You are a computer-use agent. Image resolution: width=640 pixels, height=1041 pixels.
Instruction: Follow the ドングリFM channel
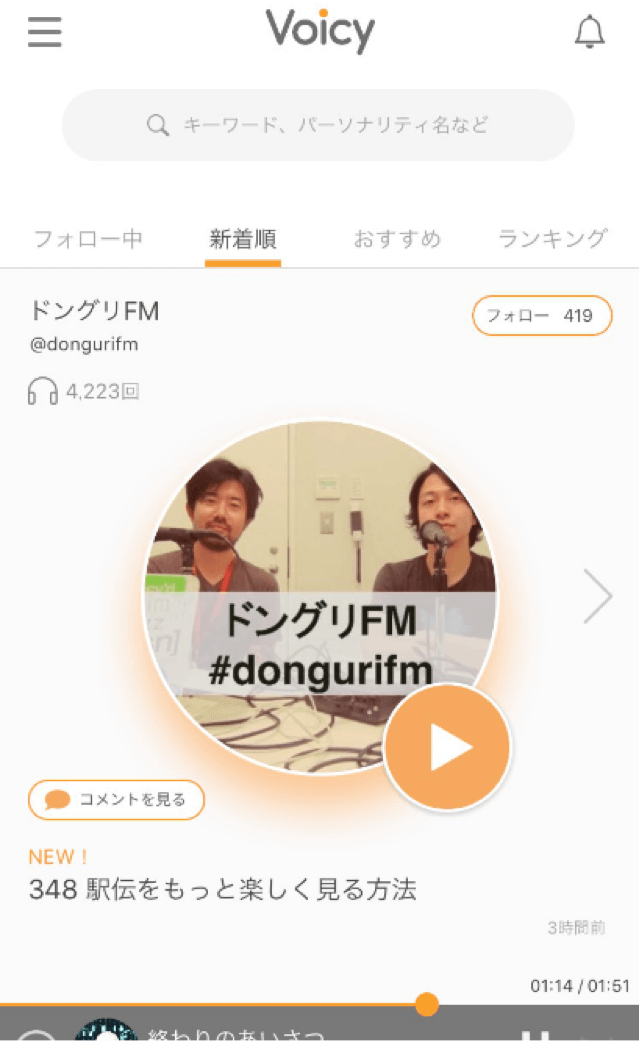[x=542, y=316]
